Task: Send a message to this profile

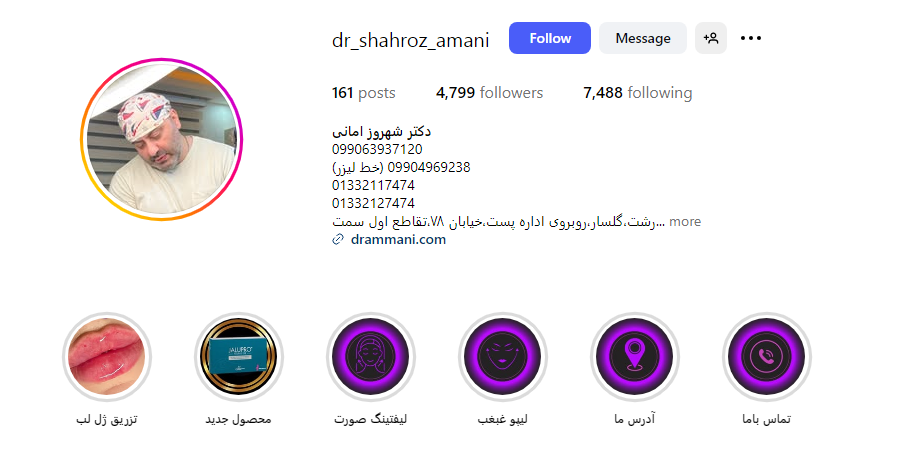Action: [642, 38]
